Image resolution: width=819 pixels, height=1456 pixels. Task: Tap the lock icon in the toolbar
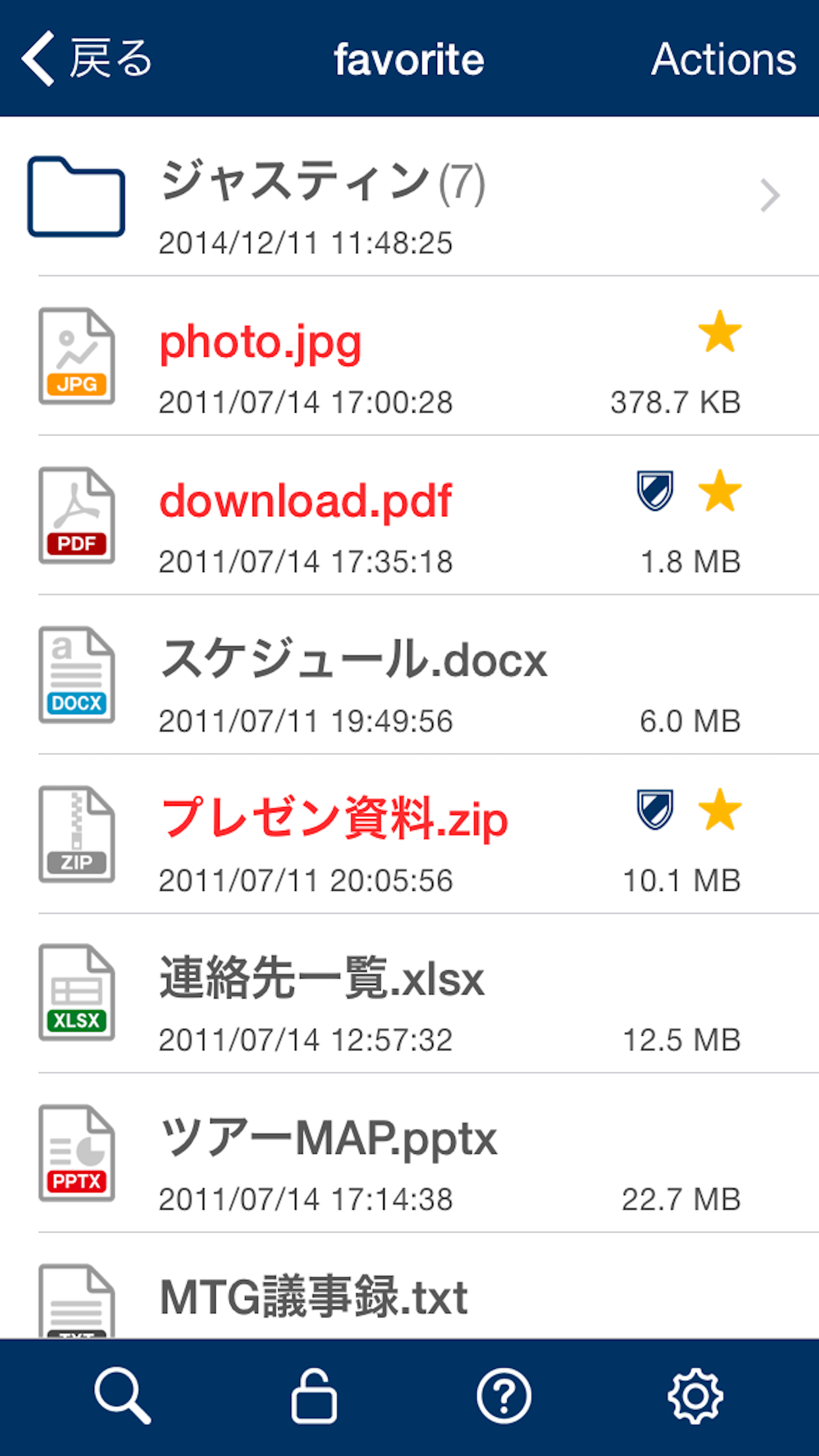tap(314, 1395)
